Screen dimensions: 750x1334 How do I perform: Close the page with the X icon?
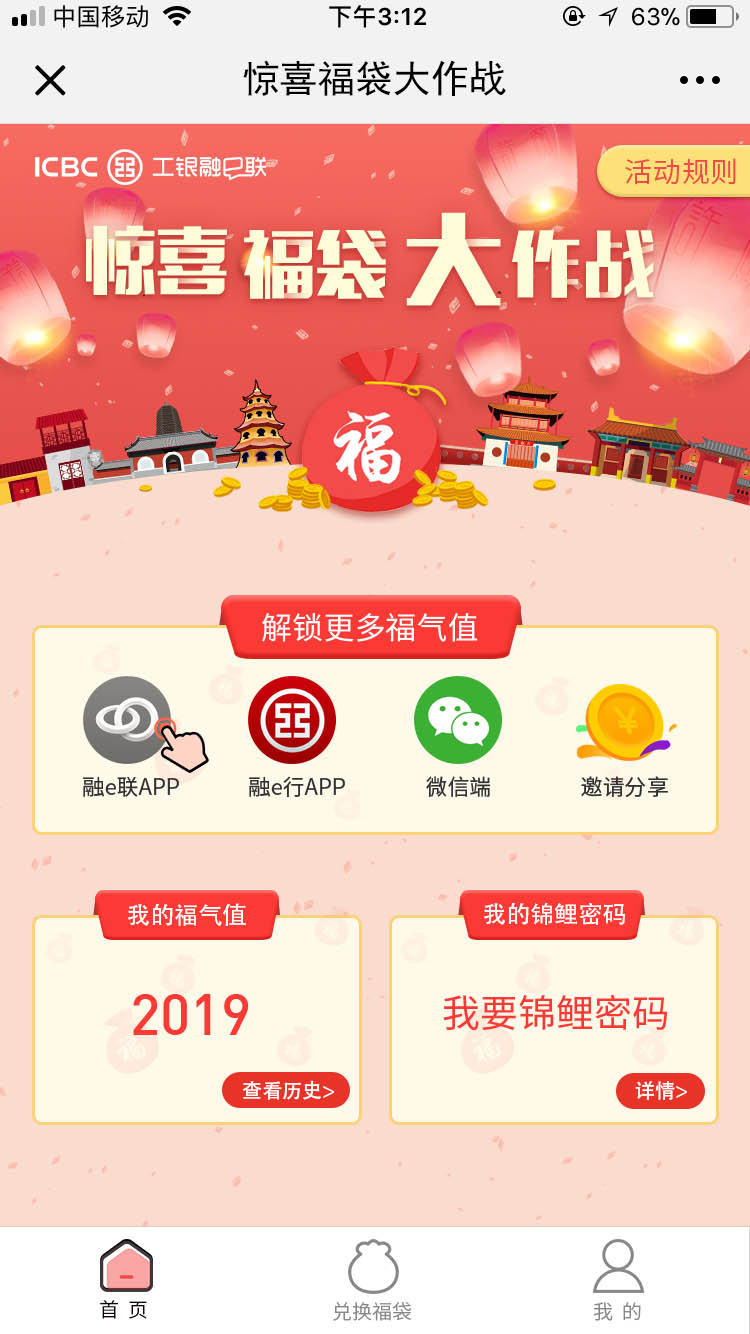pos(50,80)
